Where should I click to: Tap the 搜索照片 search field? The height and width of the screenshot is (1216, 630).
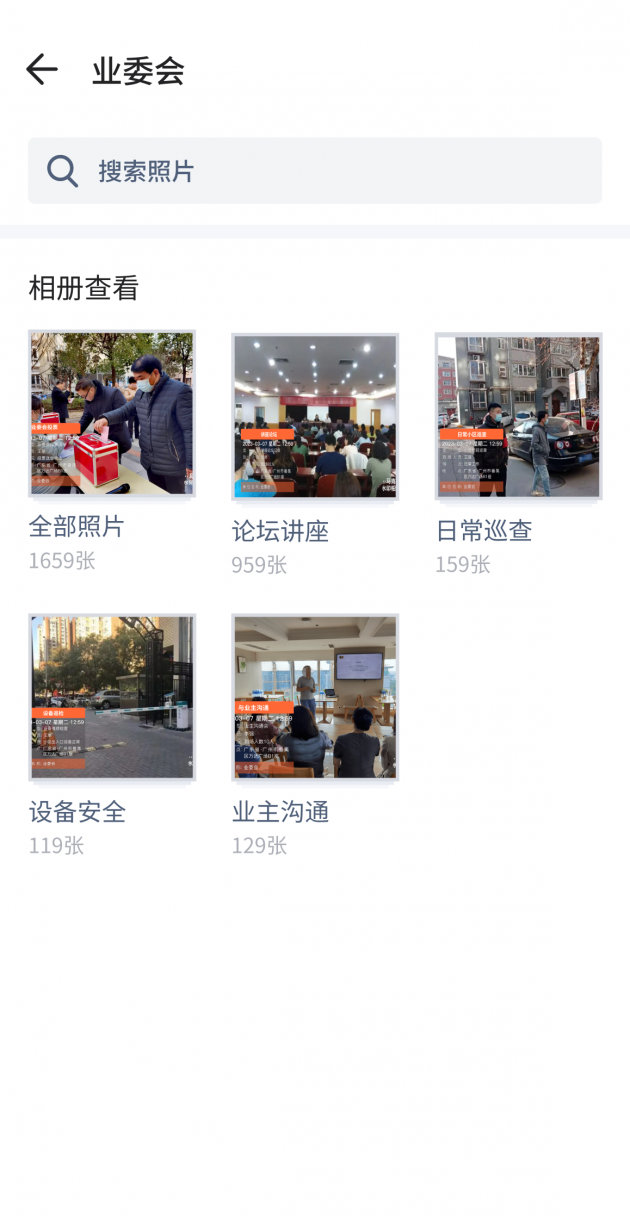[x=314, y=171]
